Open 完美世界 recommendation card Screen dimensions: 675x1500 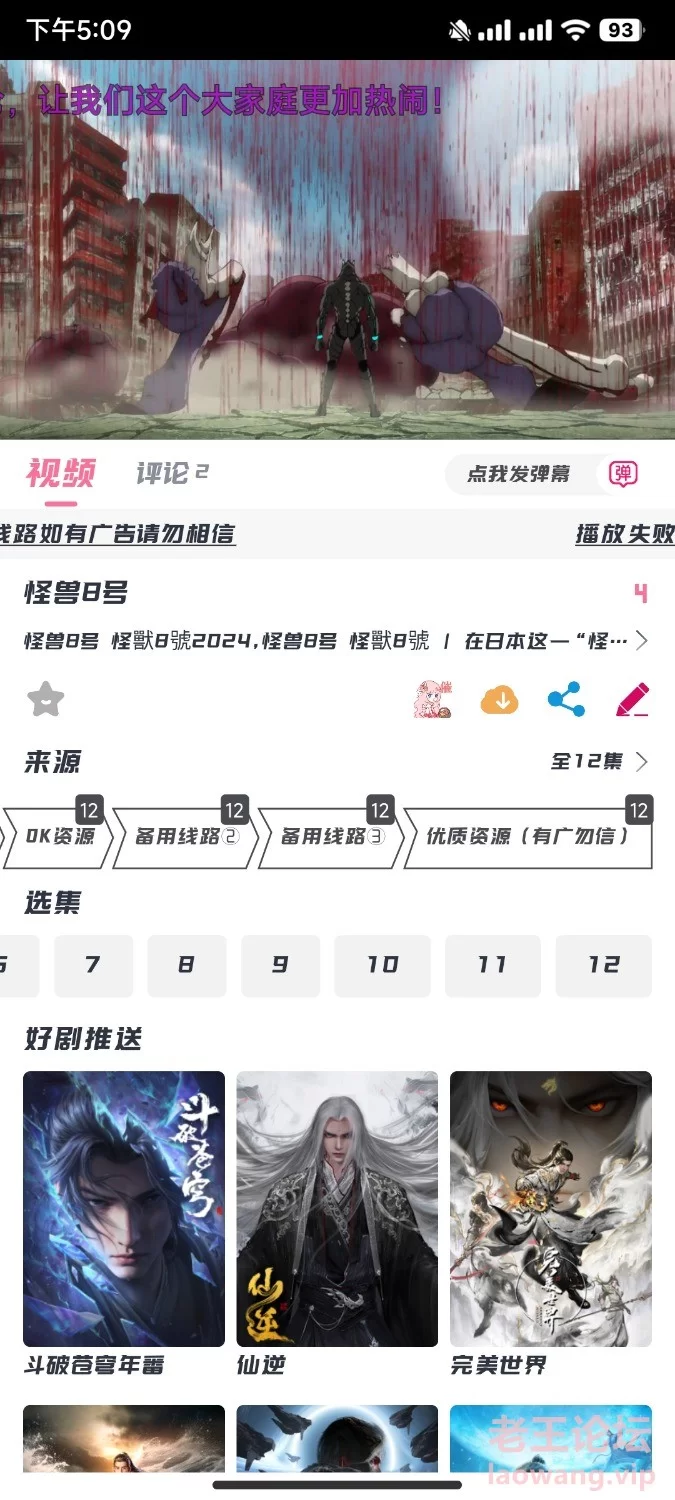551,1224
